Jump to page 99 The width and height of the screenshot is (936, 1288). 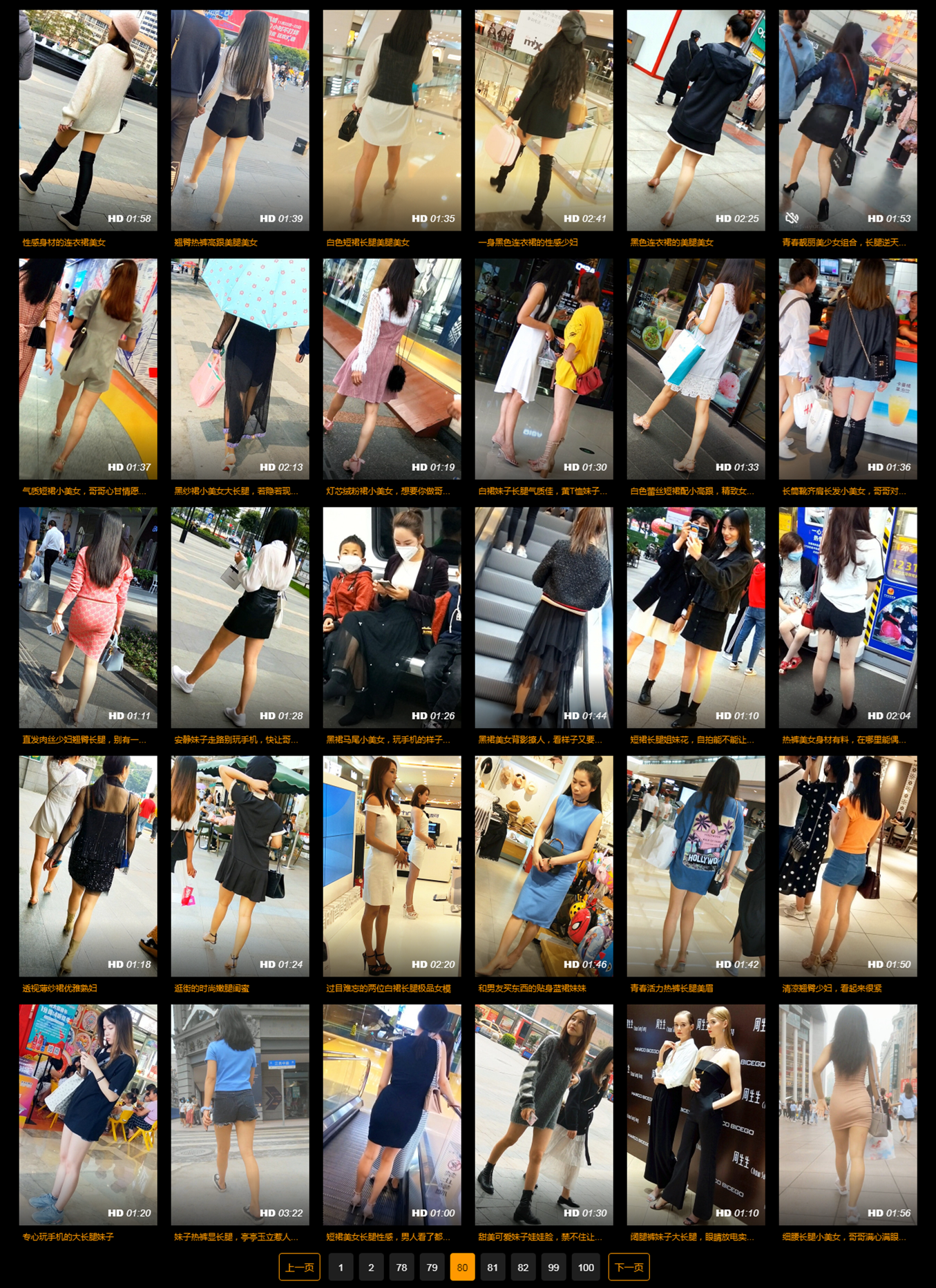(553, 1267)
